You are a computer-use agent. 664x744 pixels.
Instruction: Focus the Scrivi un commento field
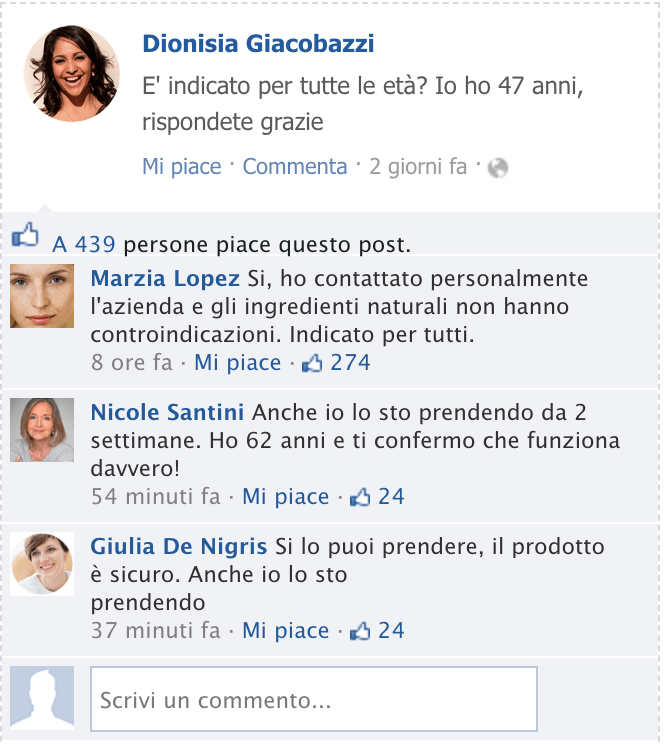pos(313,699)
